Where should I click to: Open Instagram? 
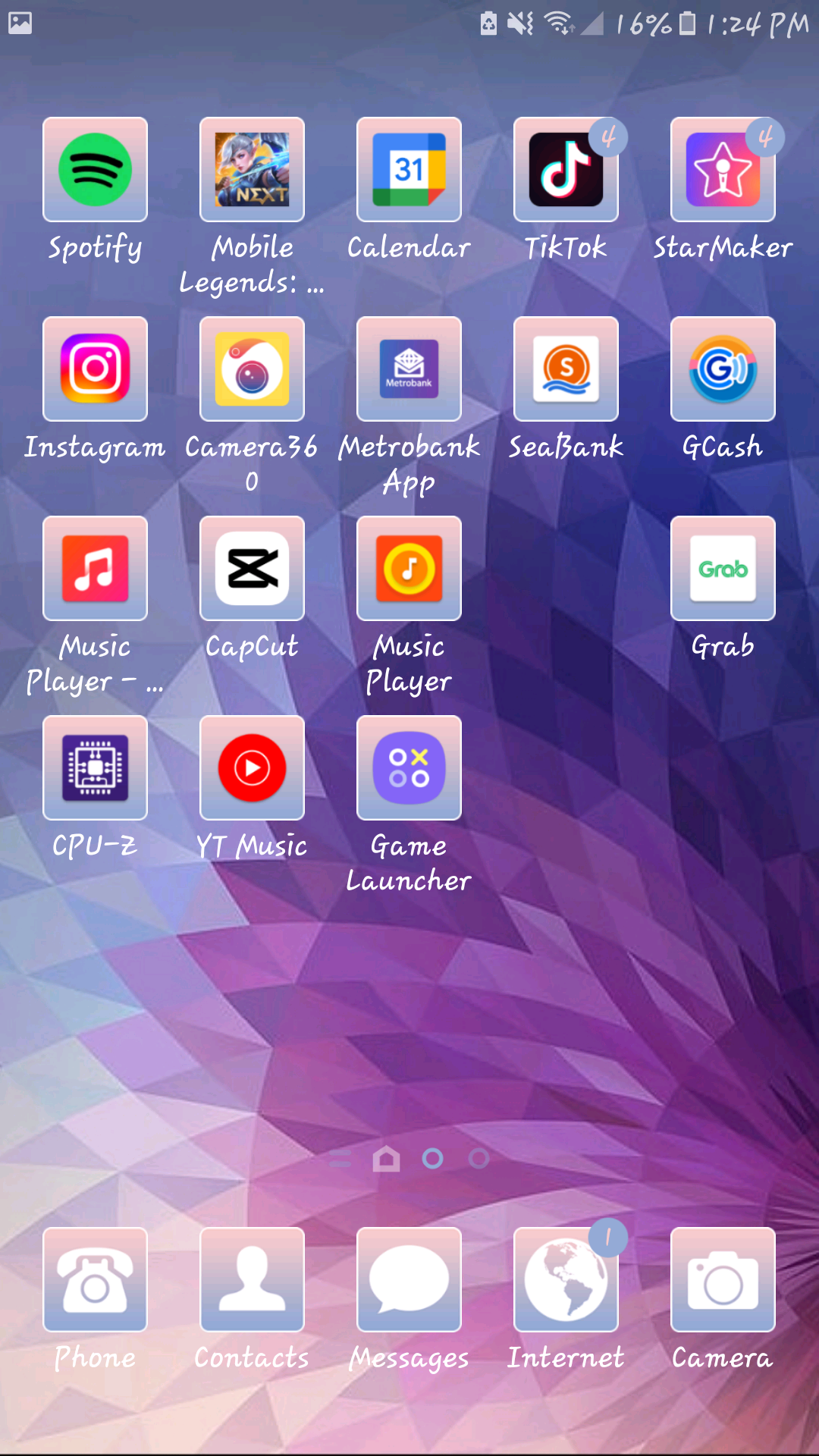click(95, 369)
